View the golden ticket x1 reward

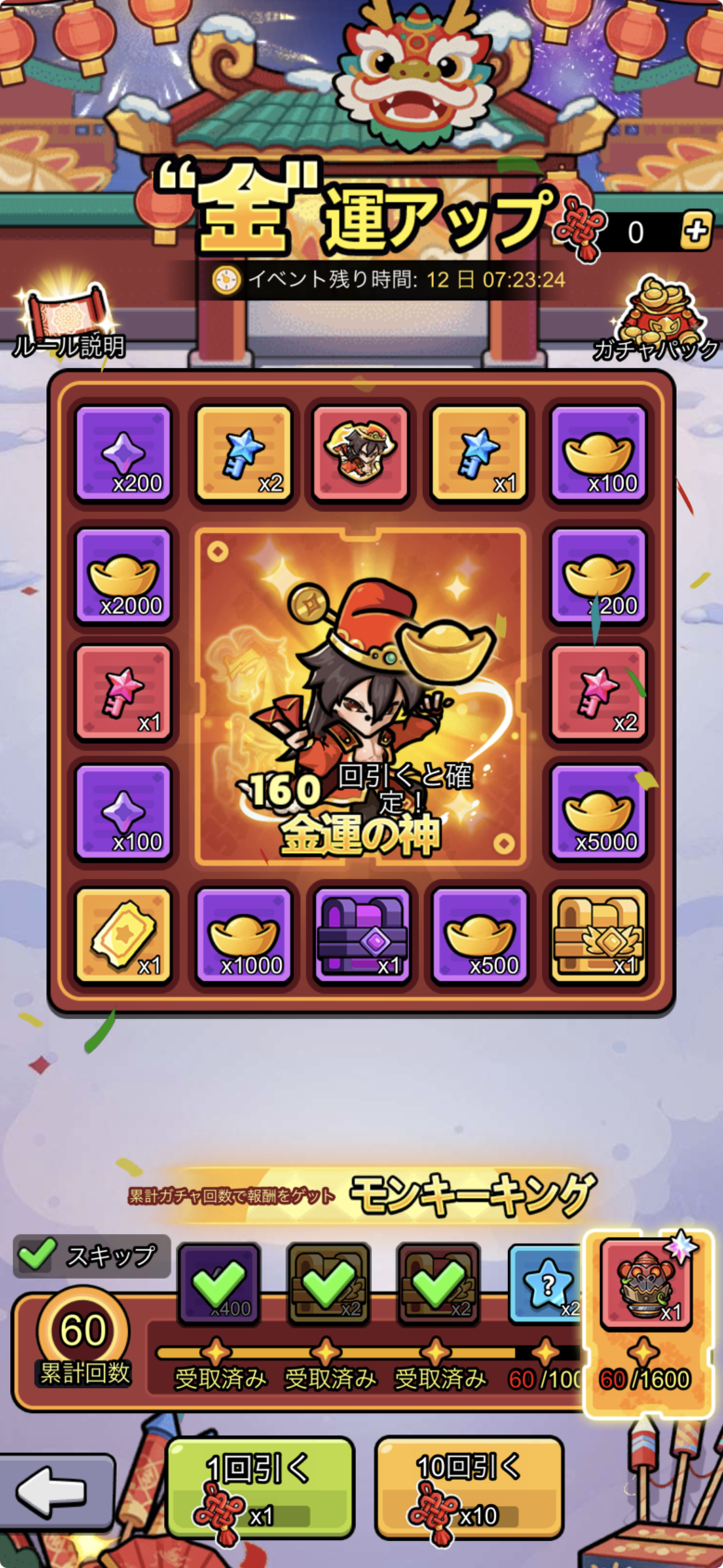pyautogui.click(x=123, y=934)
